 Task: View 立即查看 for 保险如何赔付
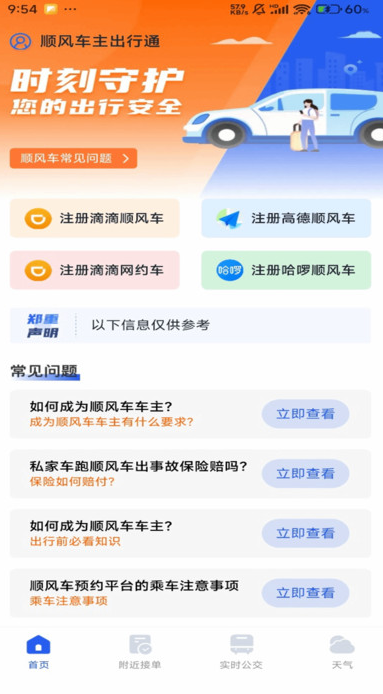(x=306, y=474)
